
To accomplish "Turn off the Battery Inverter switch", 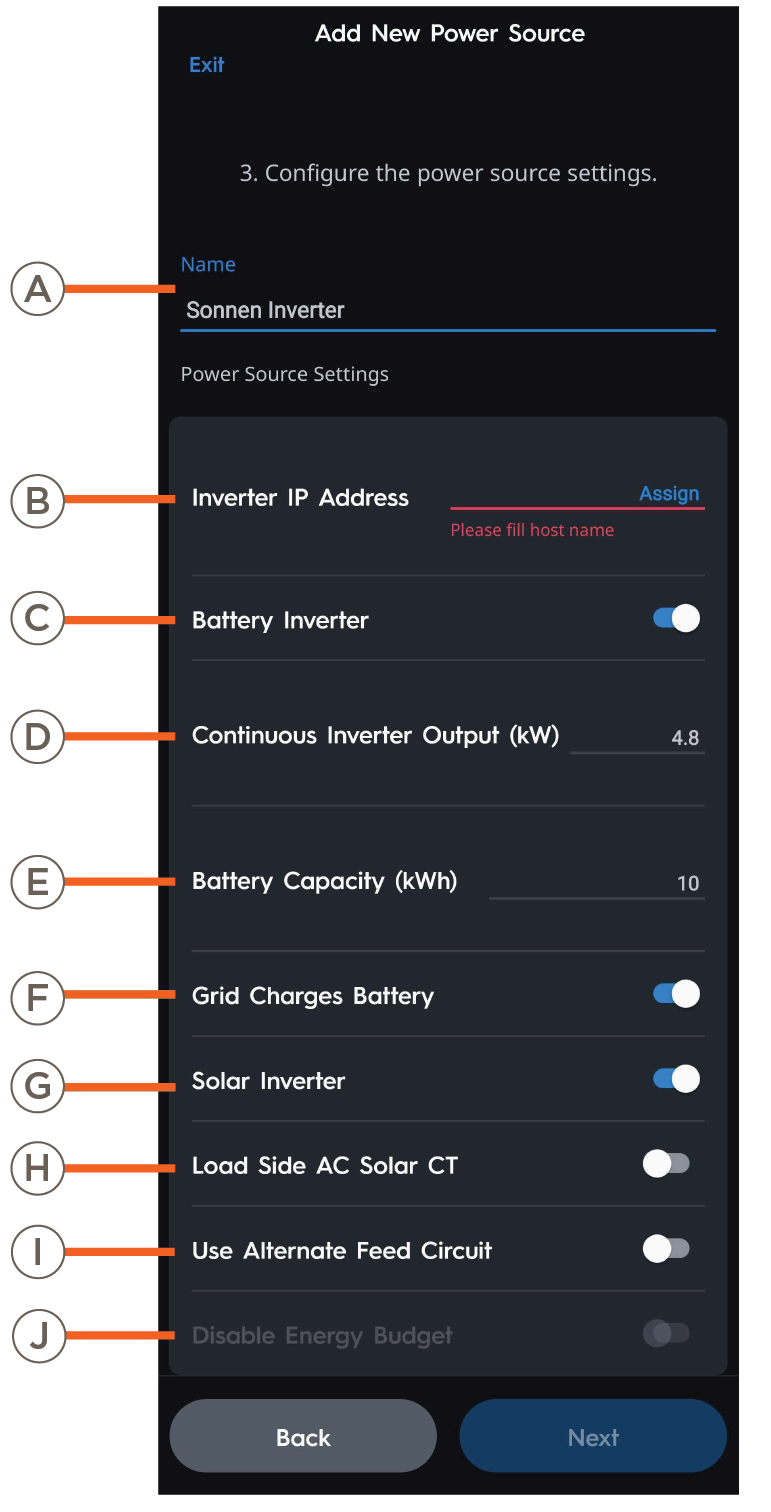I will [676, 619].
